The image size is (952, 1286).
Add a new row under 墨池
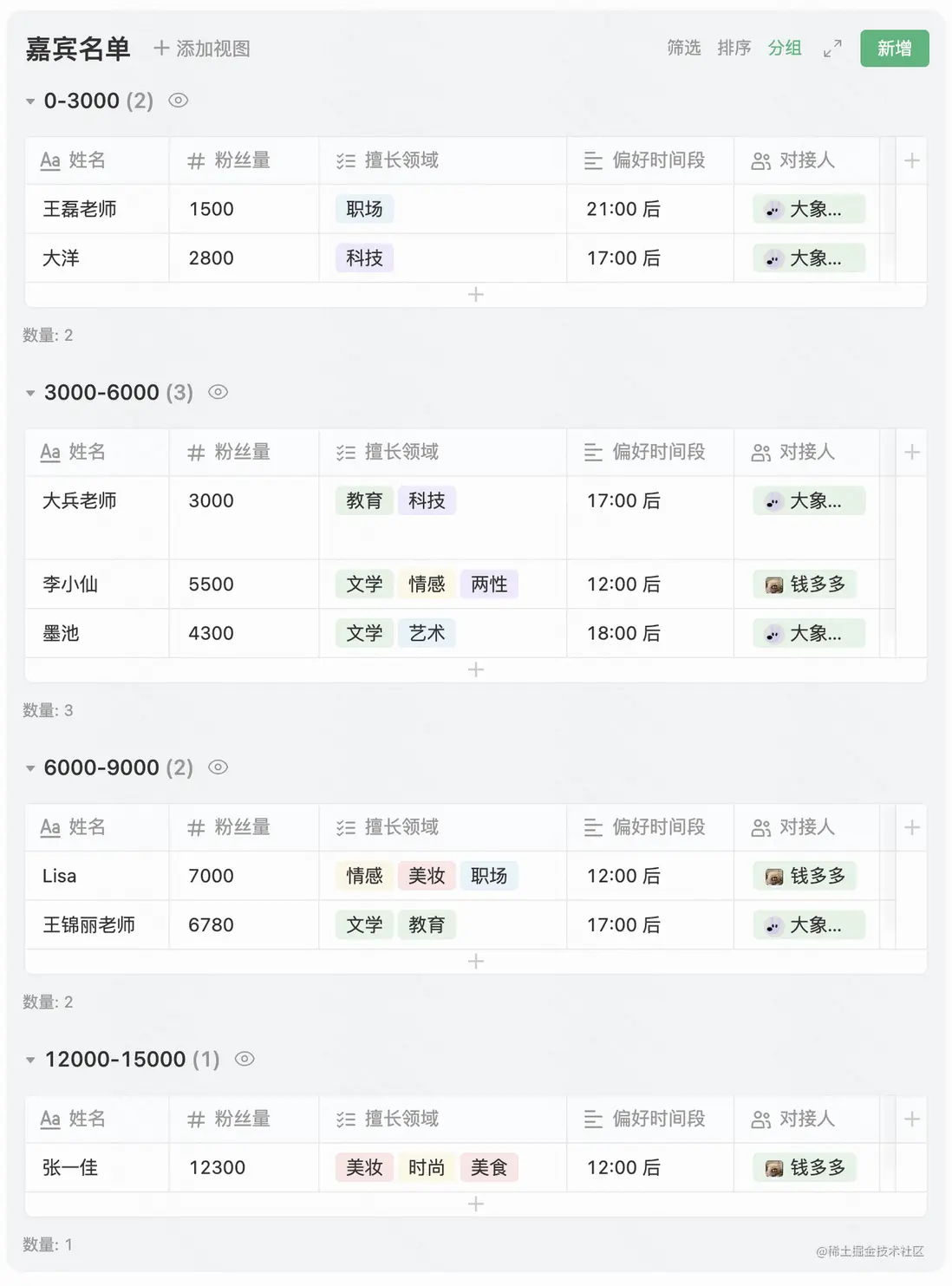tap(475, 669)
